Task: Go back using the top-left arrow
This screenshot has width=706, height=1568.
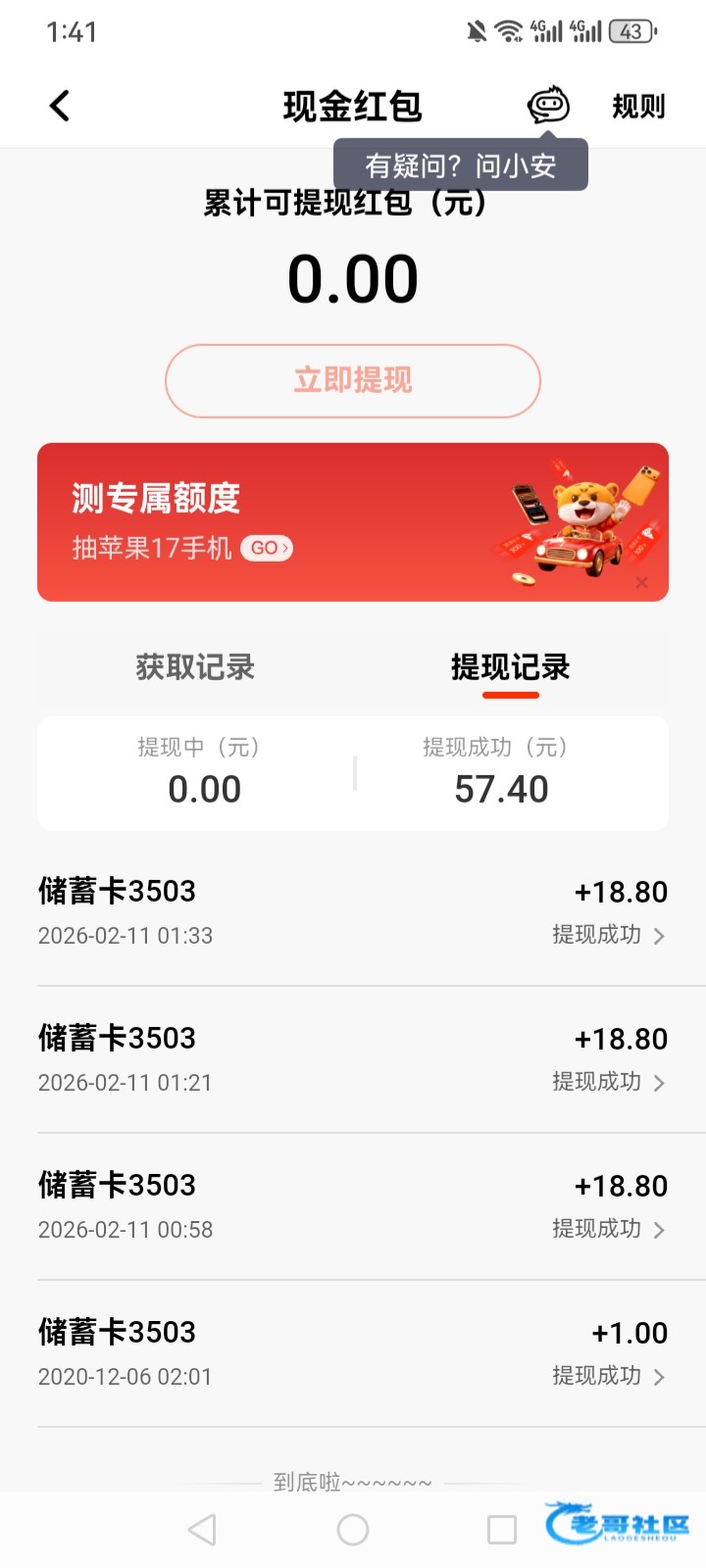Action: pos(60,106)
